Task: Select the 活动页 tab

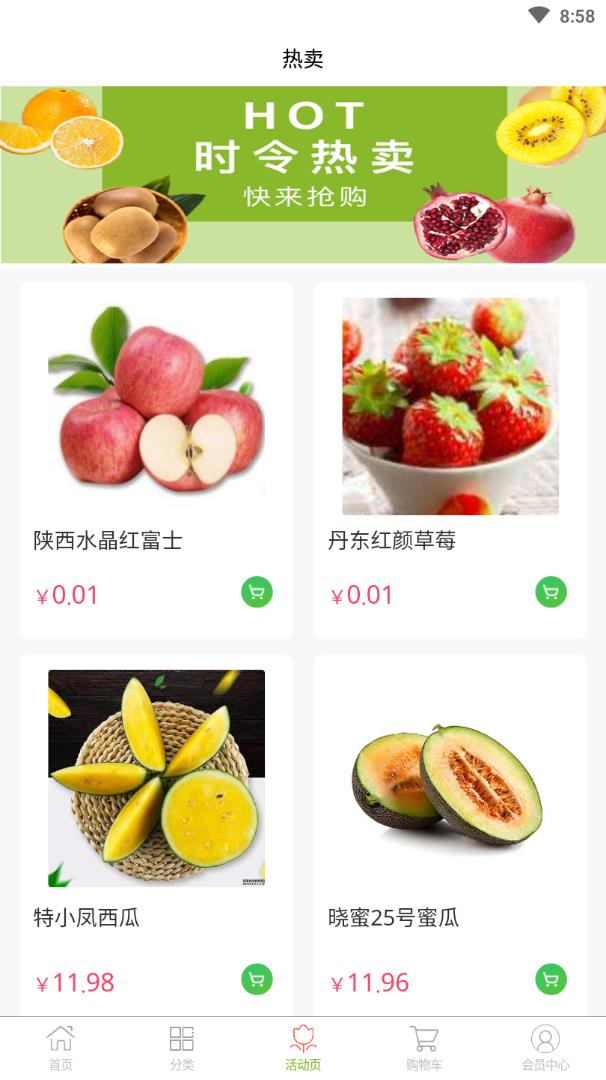Action: pos(303,1047)
